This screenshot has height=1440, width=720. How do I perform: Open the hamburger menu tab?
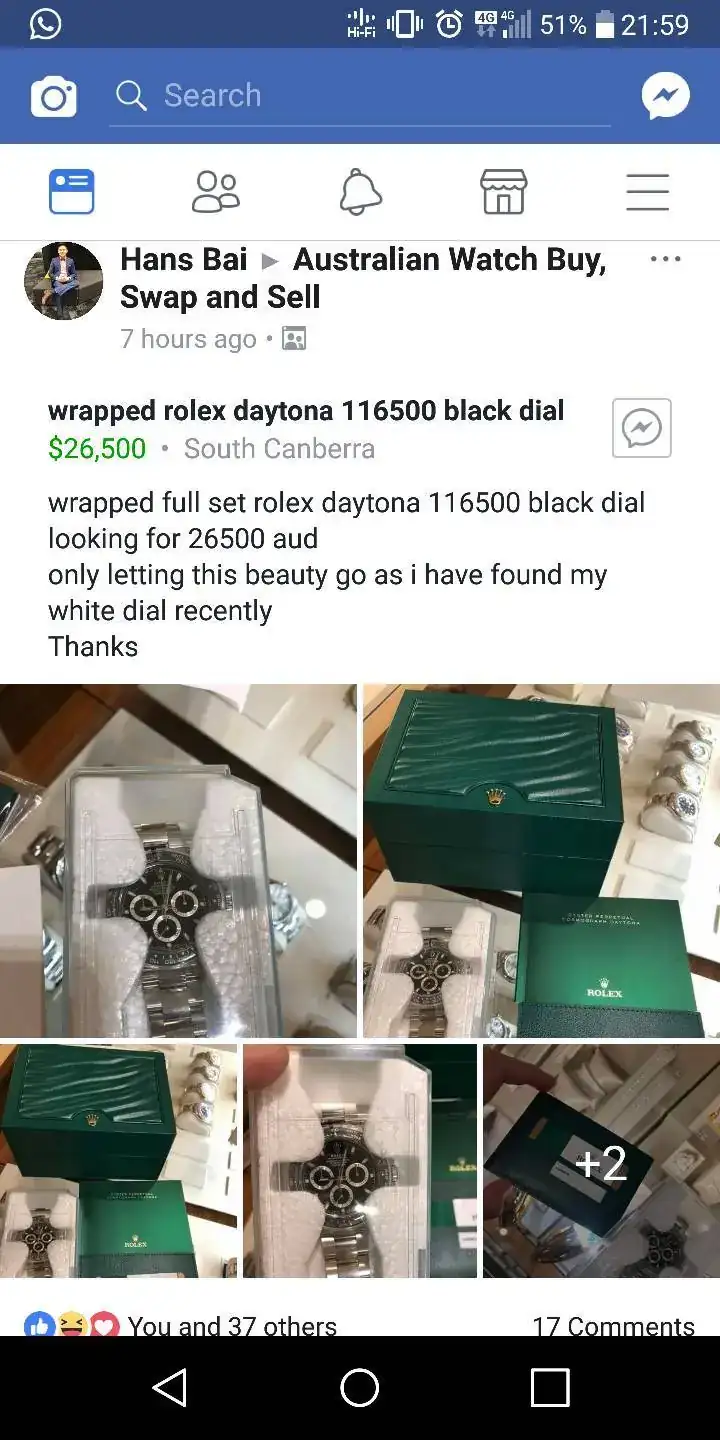[647, 191]
